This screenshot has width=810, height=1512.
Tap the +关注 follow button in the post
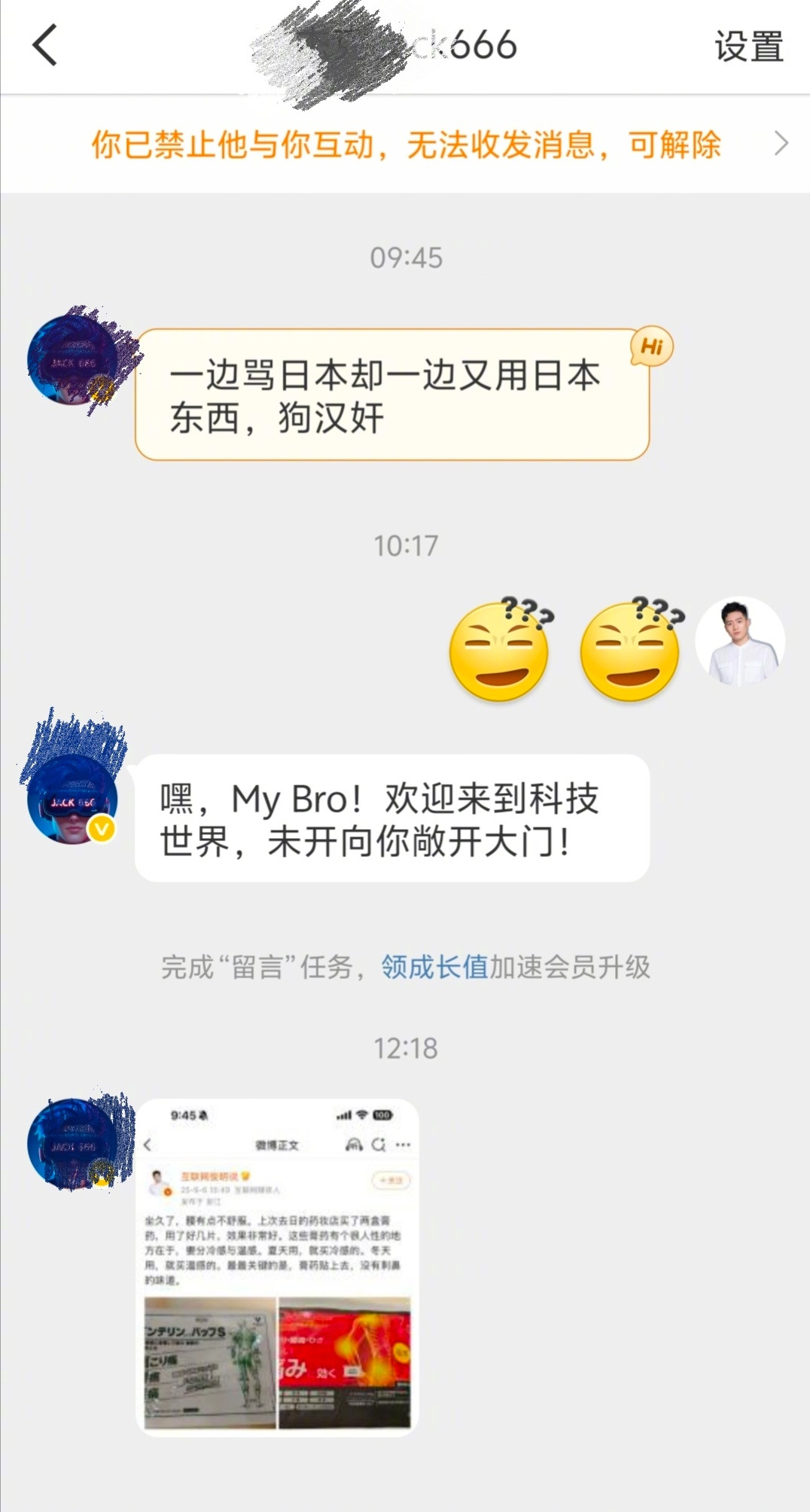coord(391,1181)
